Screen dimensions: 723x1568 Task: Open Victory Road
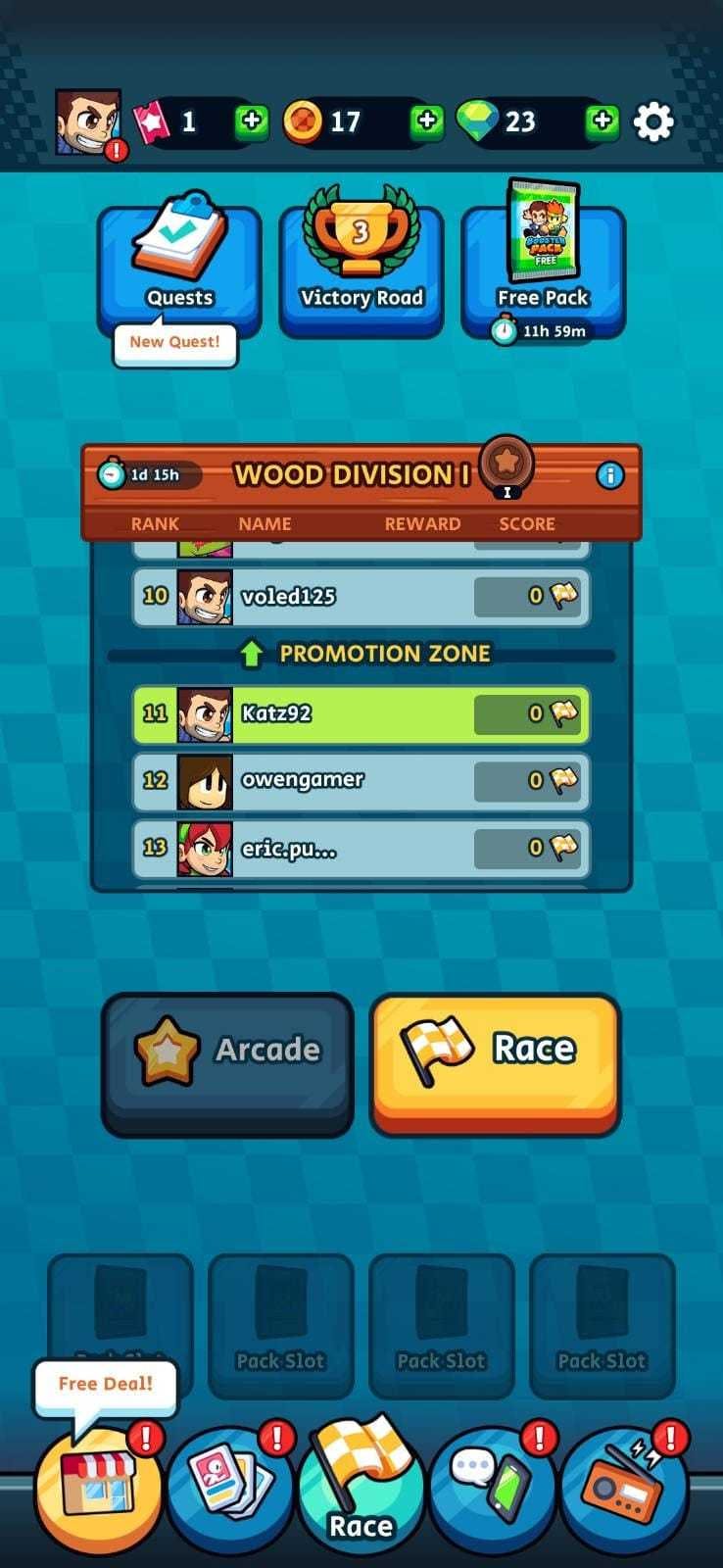tap(361, 263)
